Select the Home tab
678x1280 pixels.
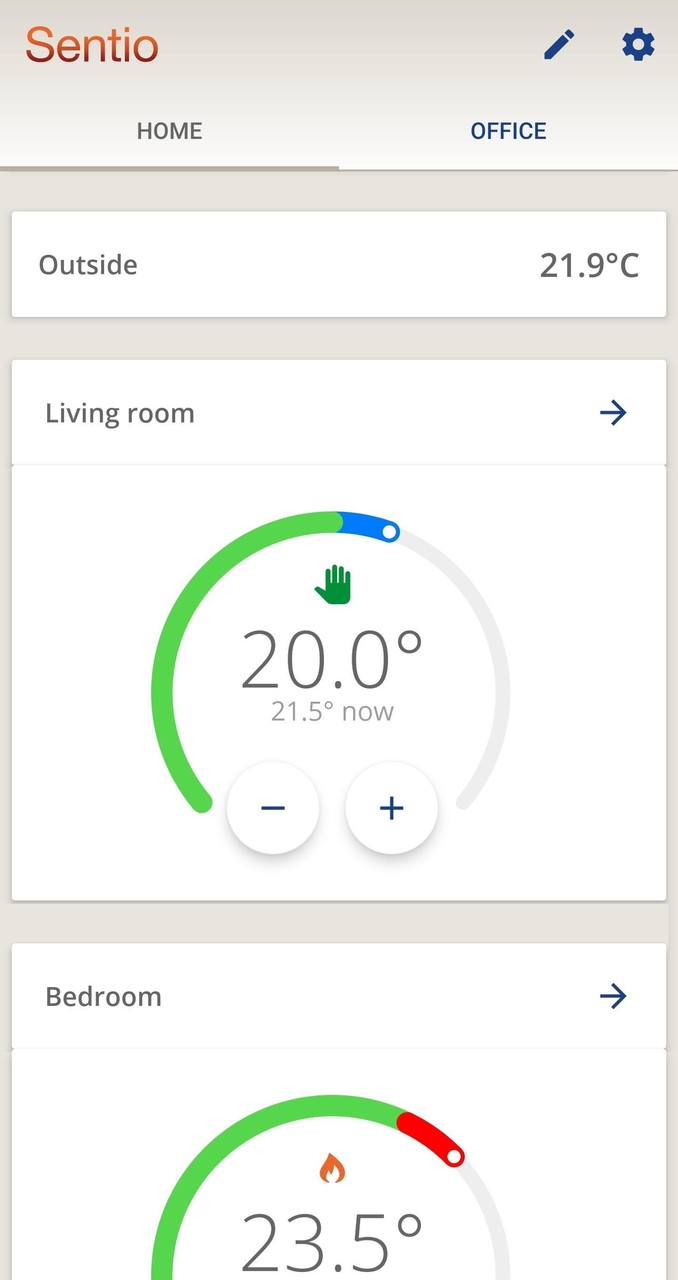click(x=170, y=131)
